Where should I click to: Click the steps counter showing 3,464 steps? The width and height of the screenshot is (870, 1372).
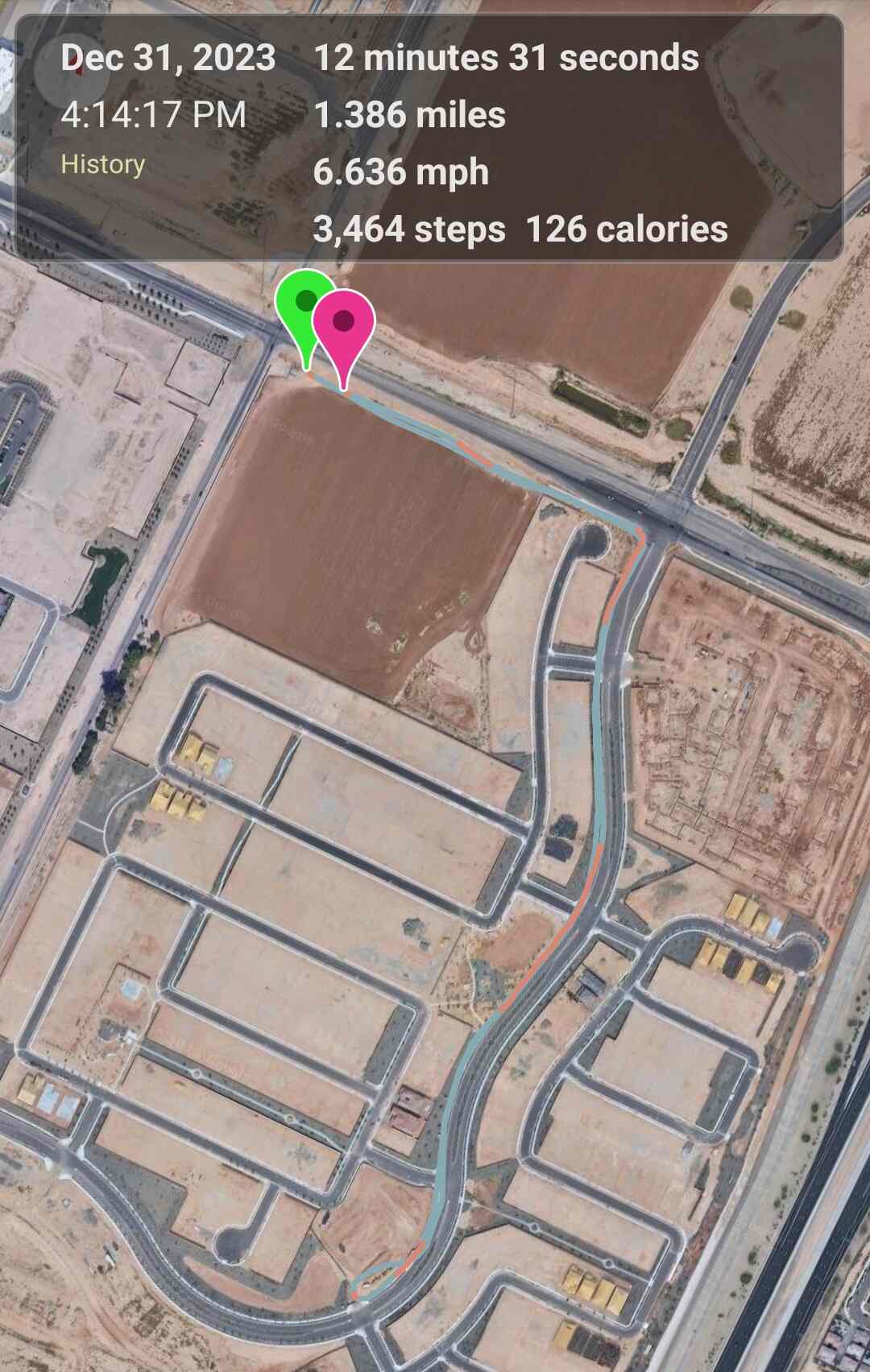pos(411,230)
